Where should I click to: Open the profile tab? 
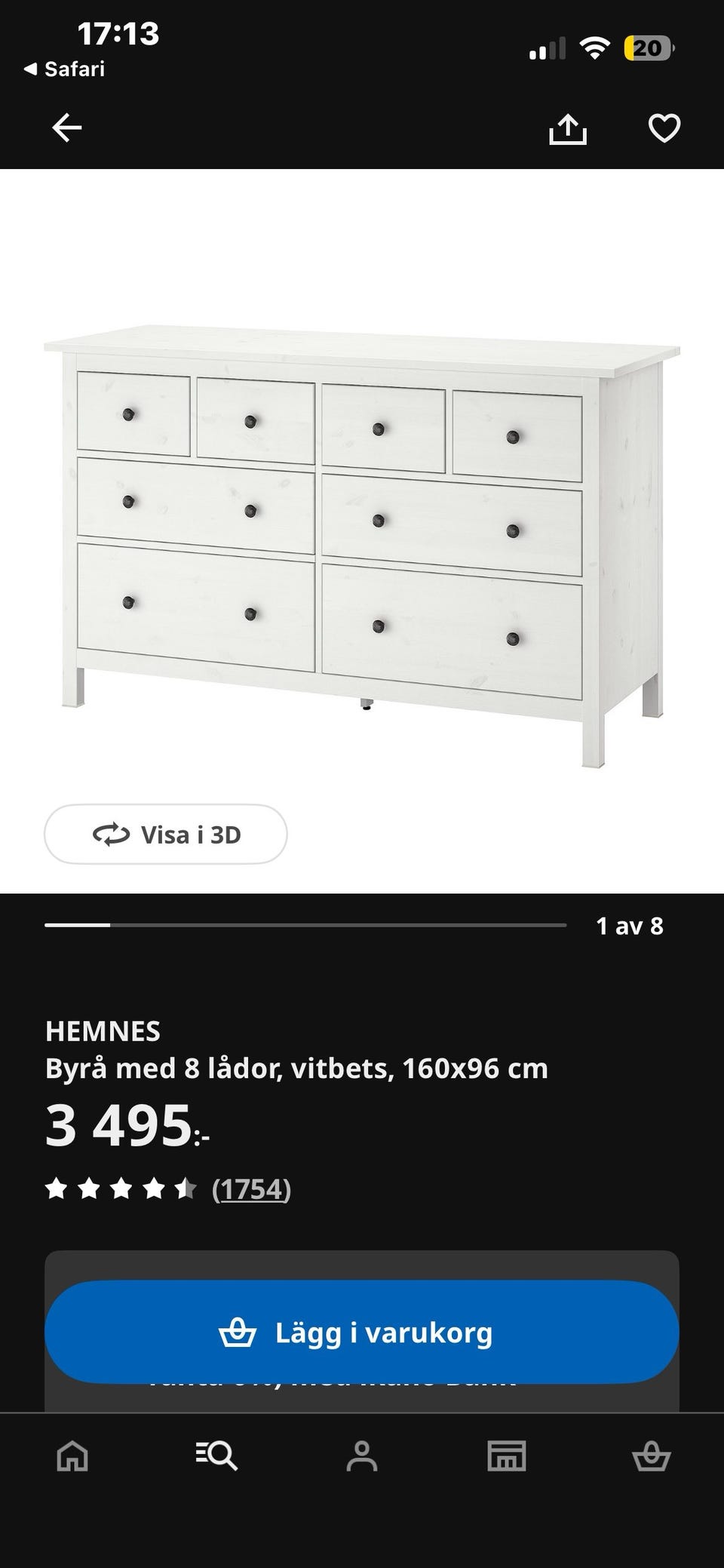click(x=362, y=1456)
